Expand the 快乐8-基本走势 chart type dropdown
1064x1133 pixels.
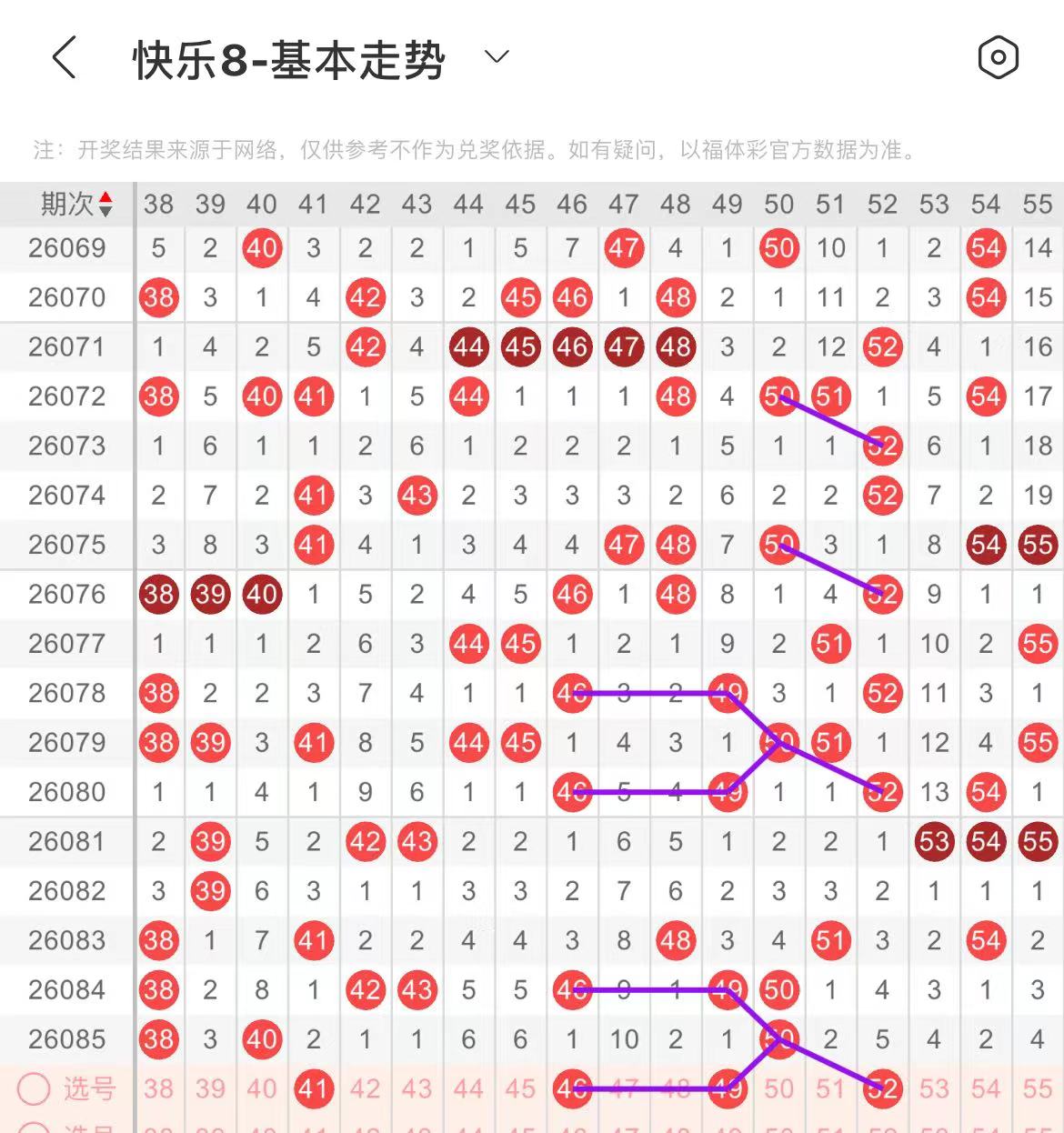497,57
